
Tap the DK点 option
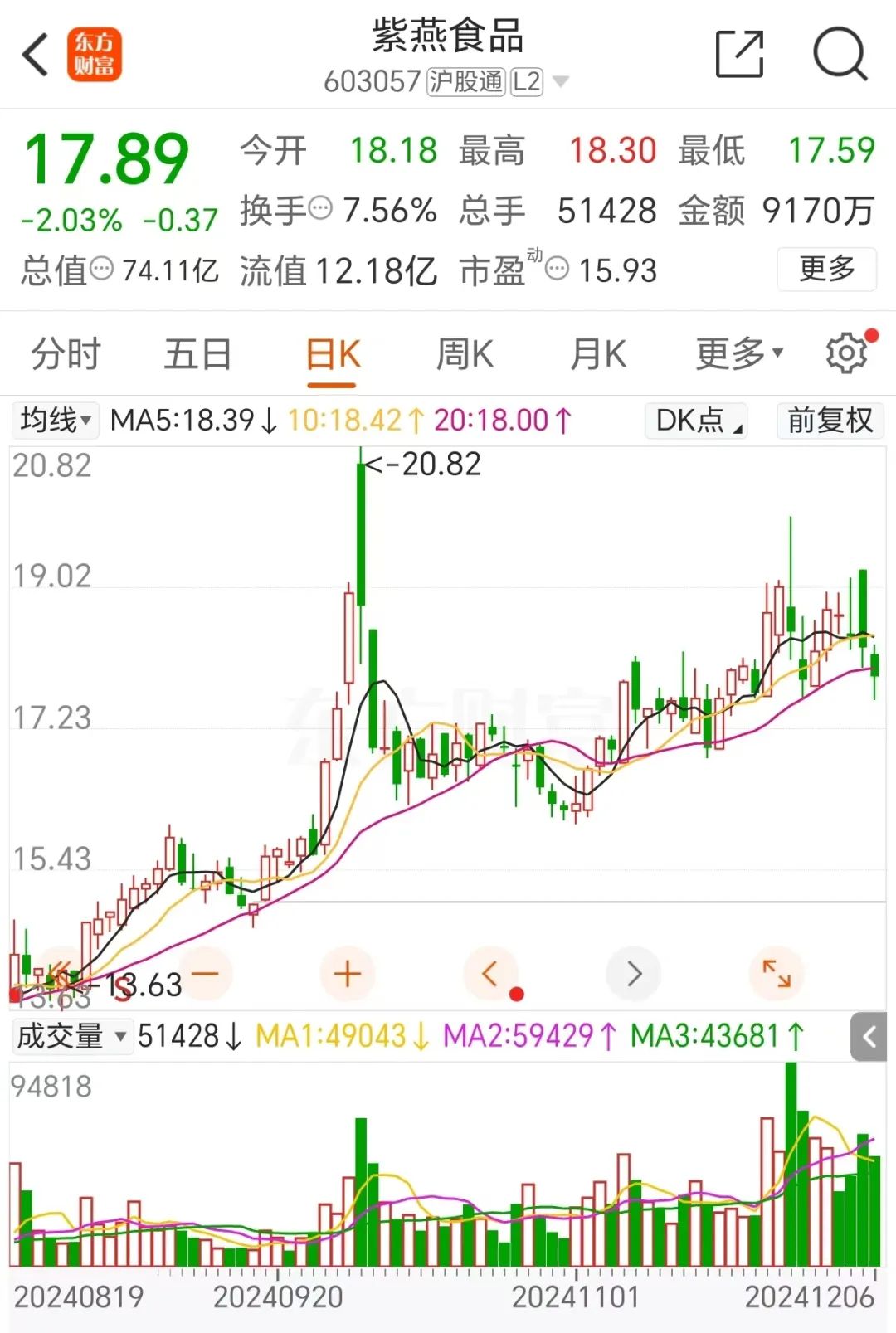coord(697,421)
